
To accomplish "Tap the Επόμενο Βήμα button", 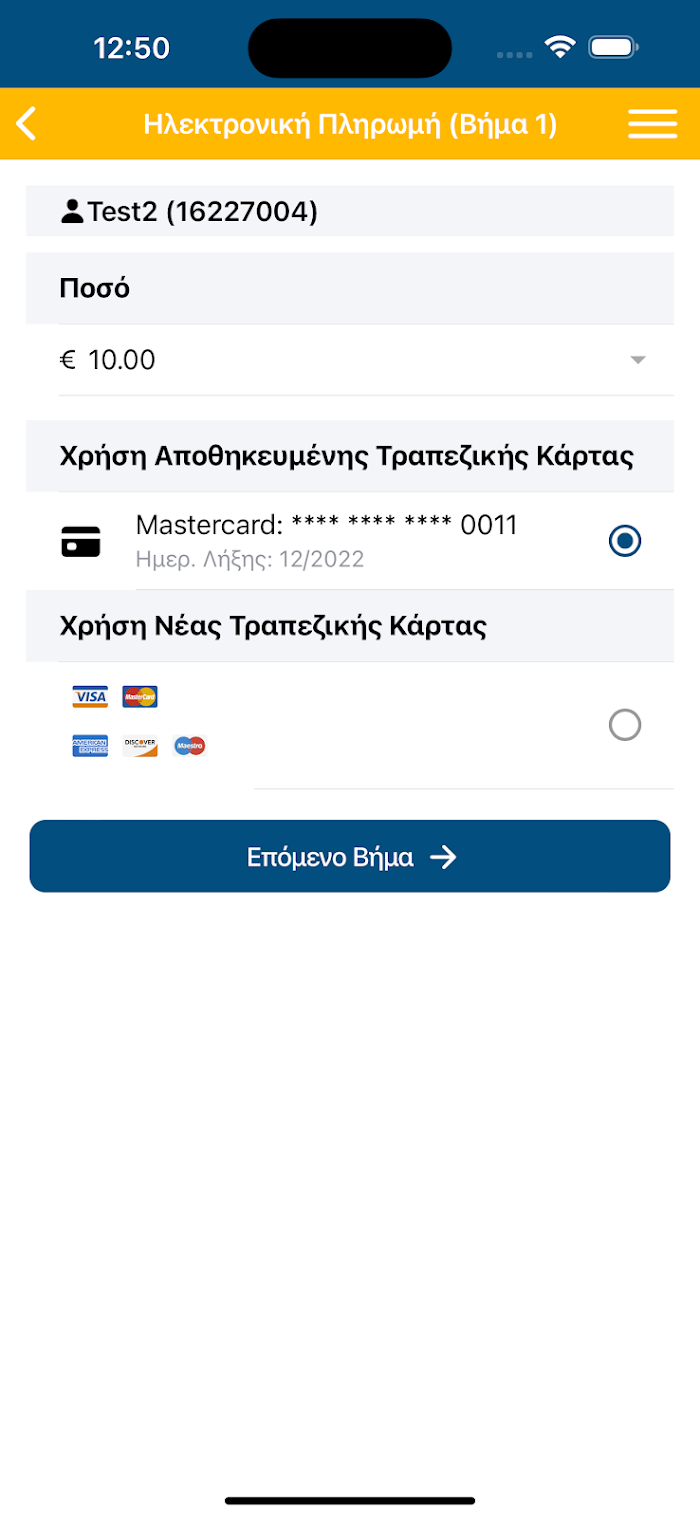I will tap(350, 857).
